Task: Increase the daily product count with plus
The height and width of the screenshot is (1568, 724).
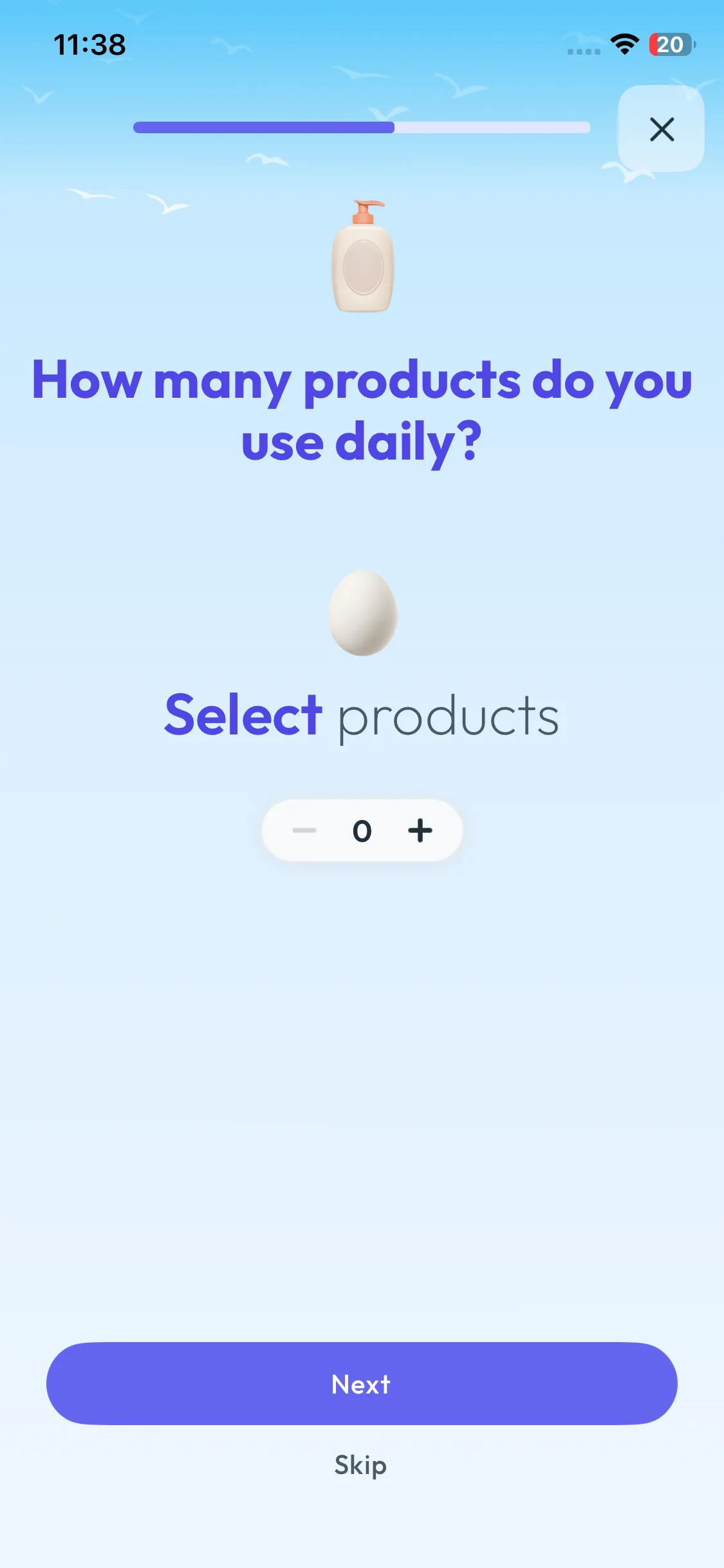Action: pos(420,830)
